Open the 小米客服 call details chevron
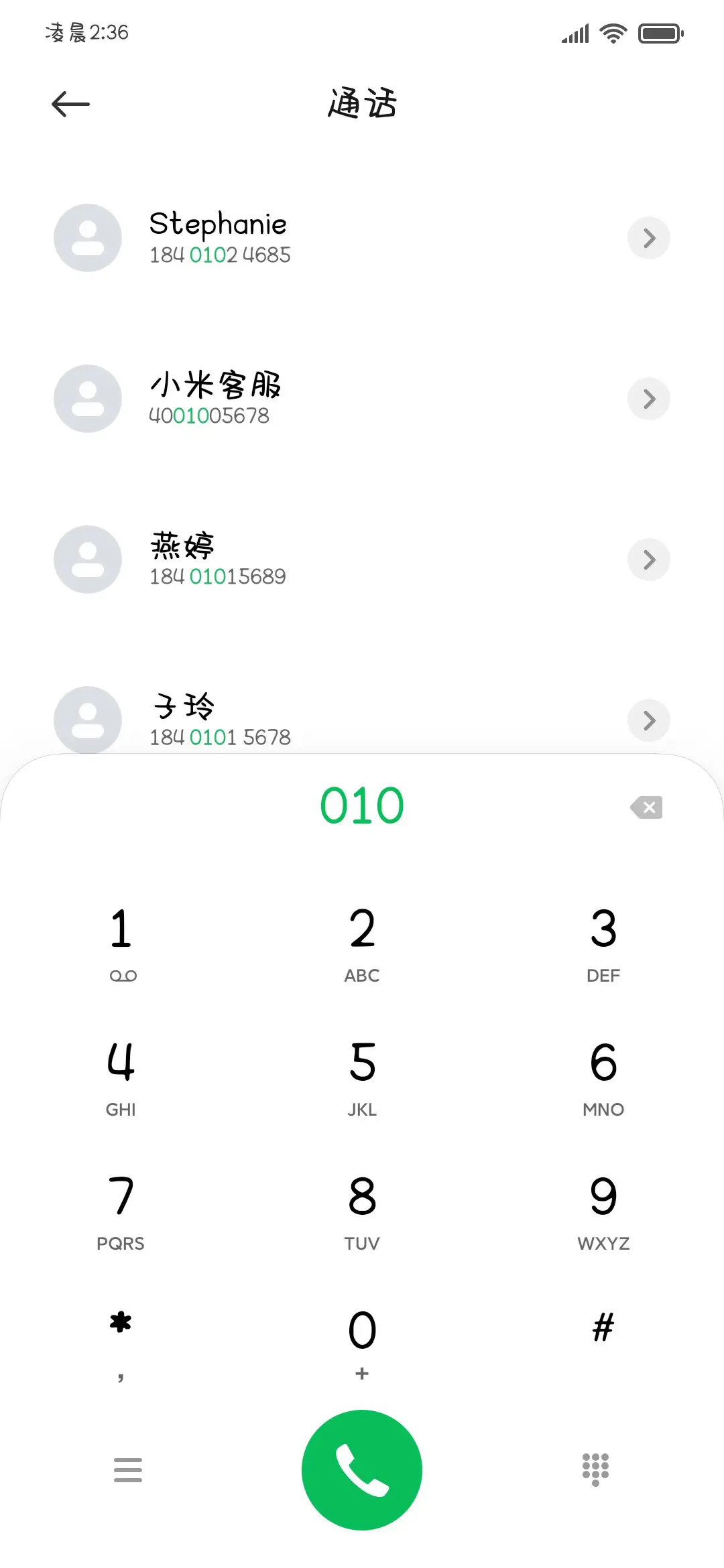The width and height of the screenshot is (724, 1568). [648, 399]
